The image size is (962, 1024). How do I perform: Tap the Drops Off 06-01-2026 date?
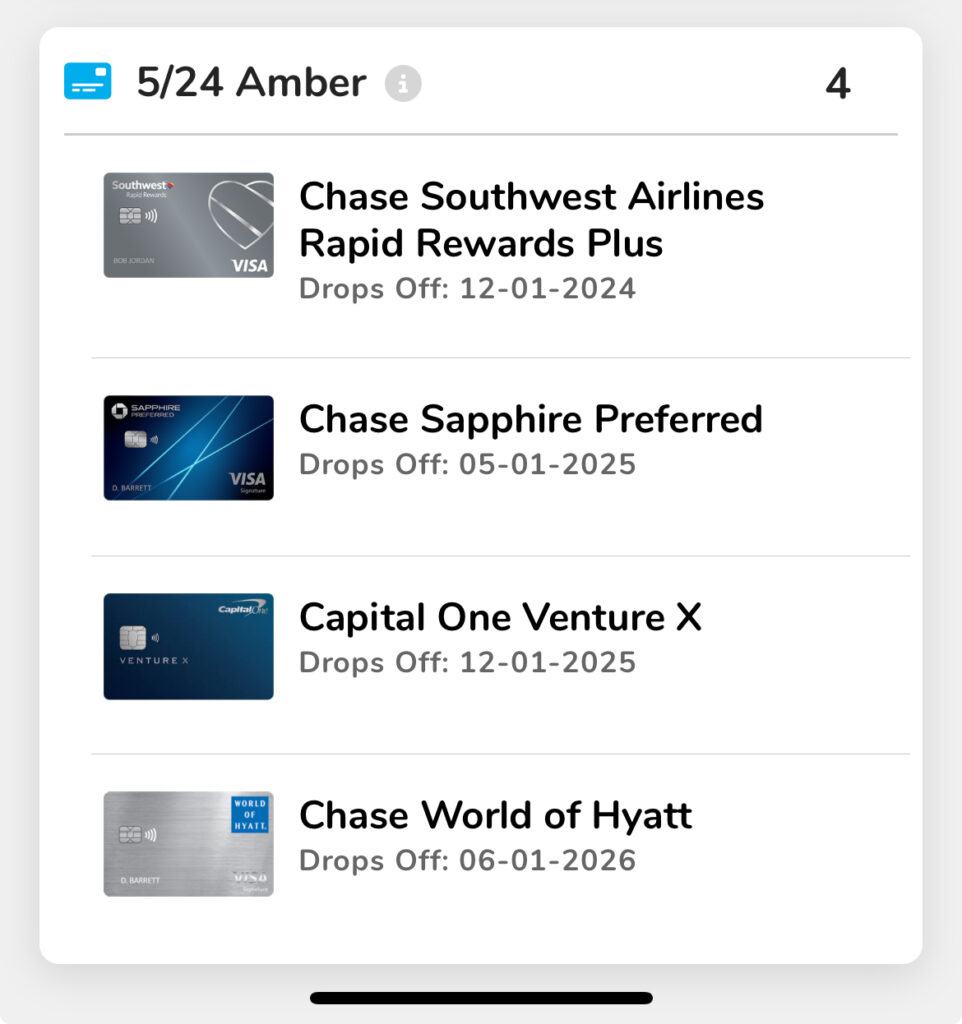tap(467, 860)
